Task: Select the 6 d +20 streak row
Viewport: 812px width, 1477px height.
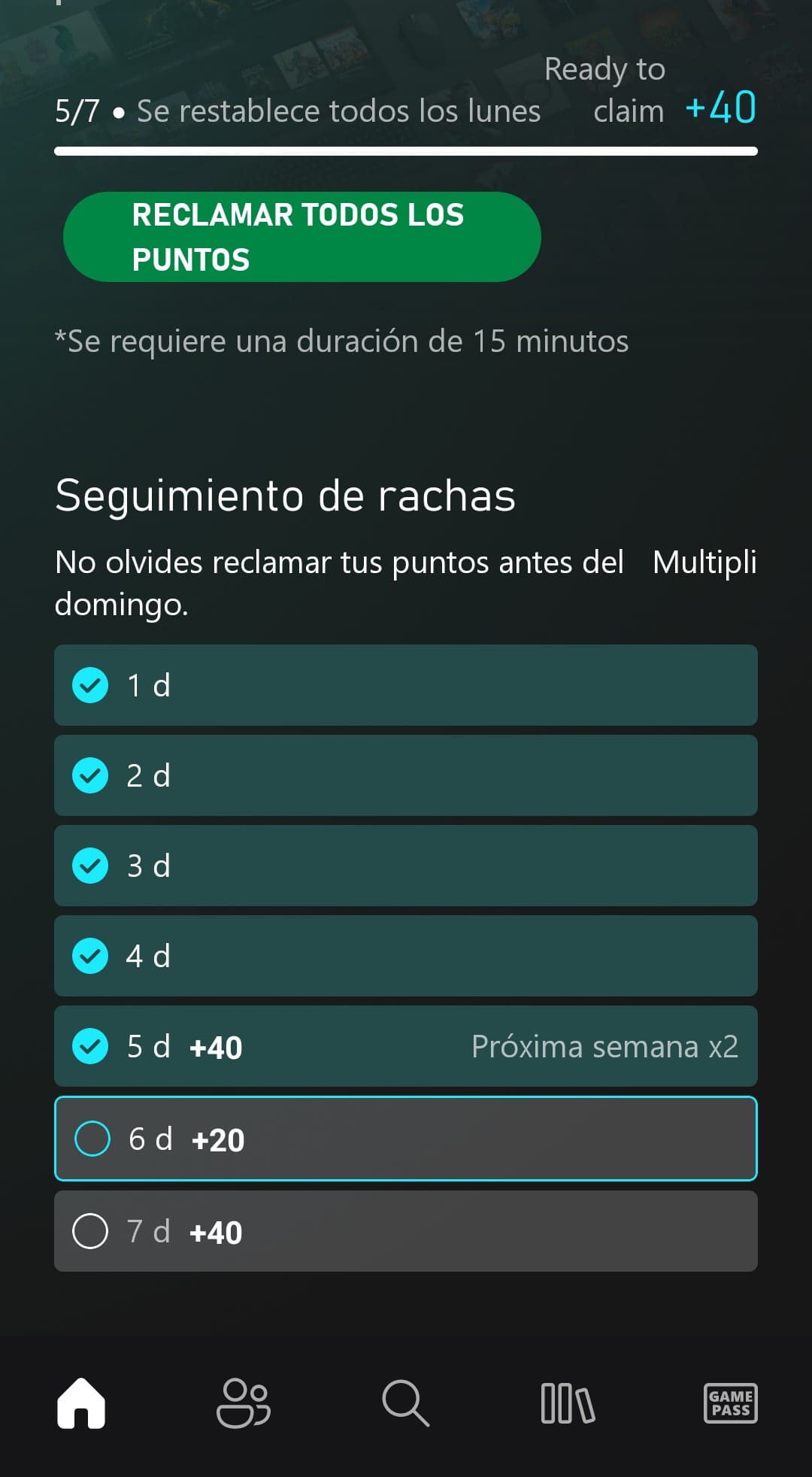Action: (x=405, y=1139)
